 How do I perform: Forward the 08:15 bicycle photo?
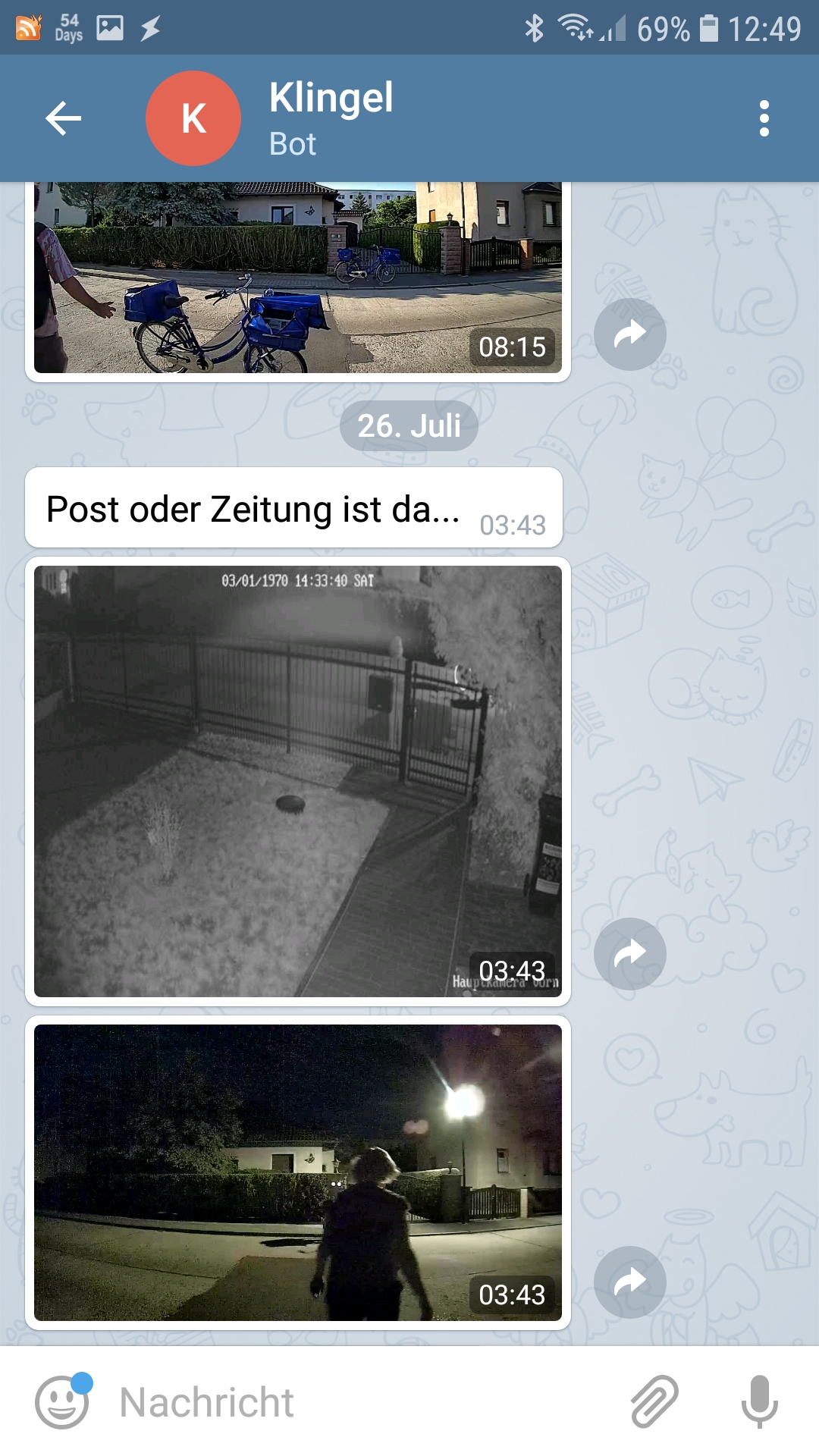click(629, 334)
